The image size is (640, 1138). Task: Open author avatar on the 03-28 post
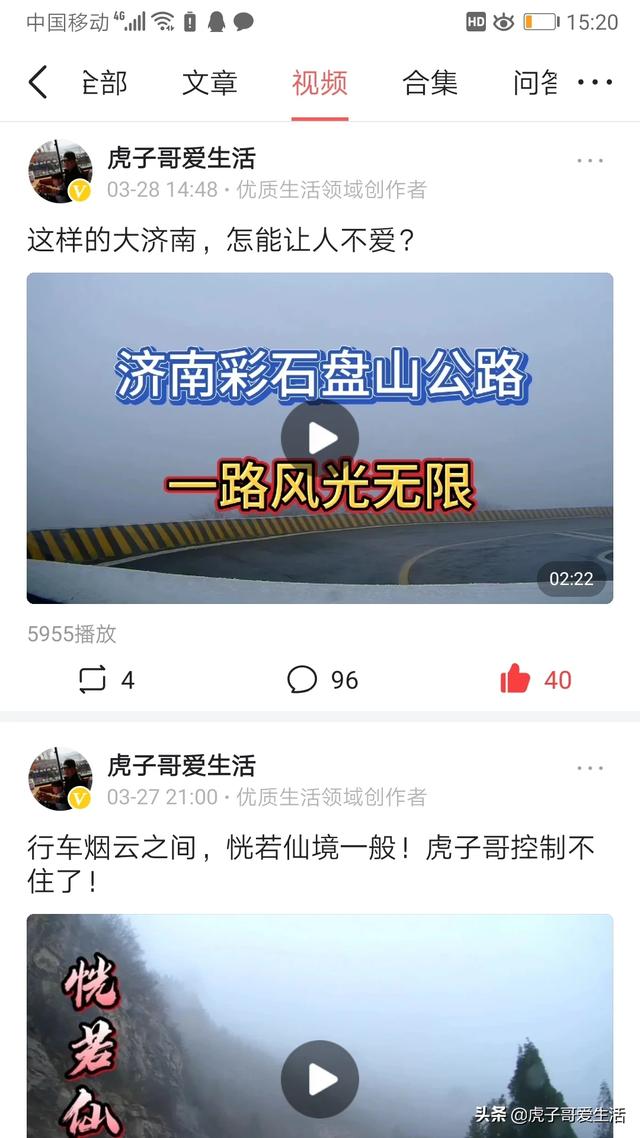pyautogui.click(x=60, y=171)
